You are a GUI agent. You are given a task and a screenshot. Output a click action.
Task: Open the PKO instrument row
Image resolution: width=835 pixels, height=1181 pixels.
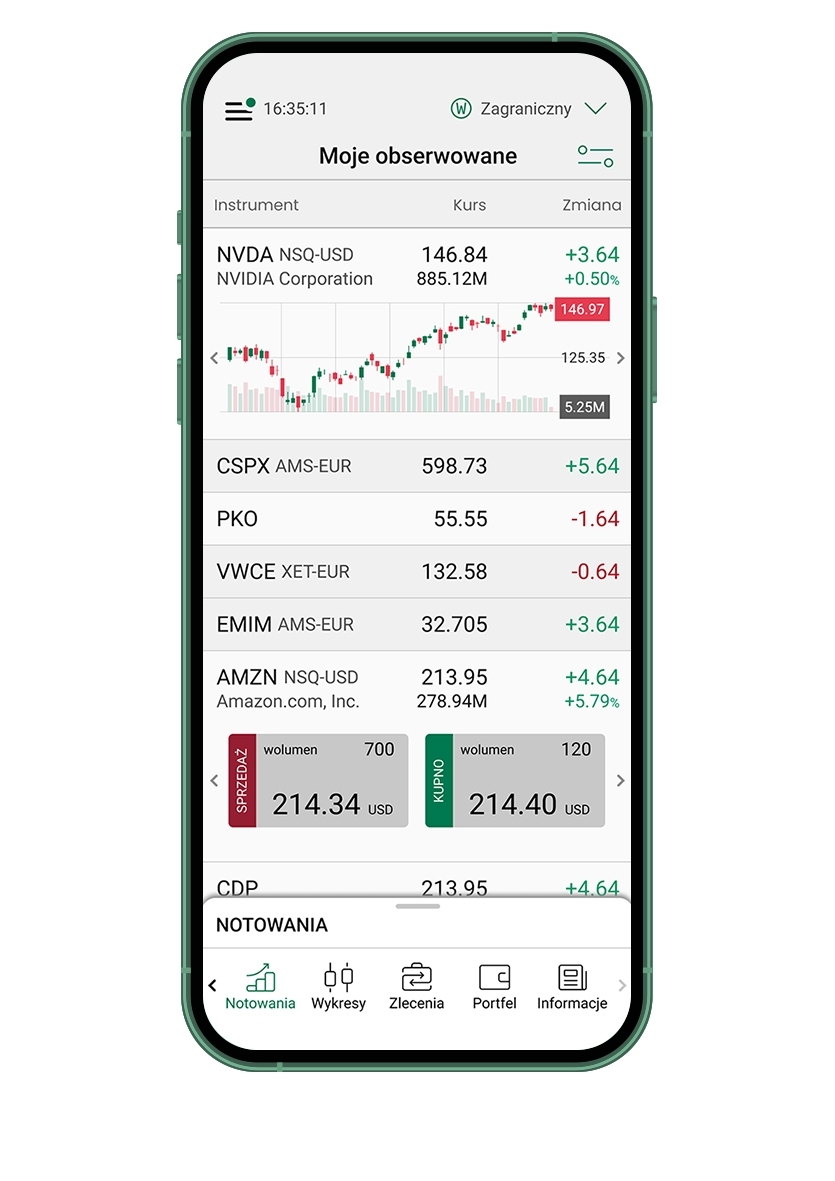coord(416,519)
